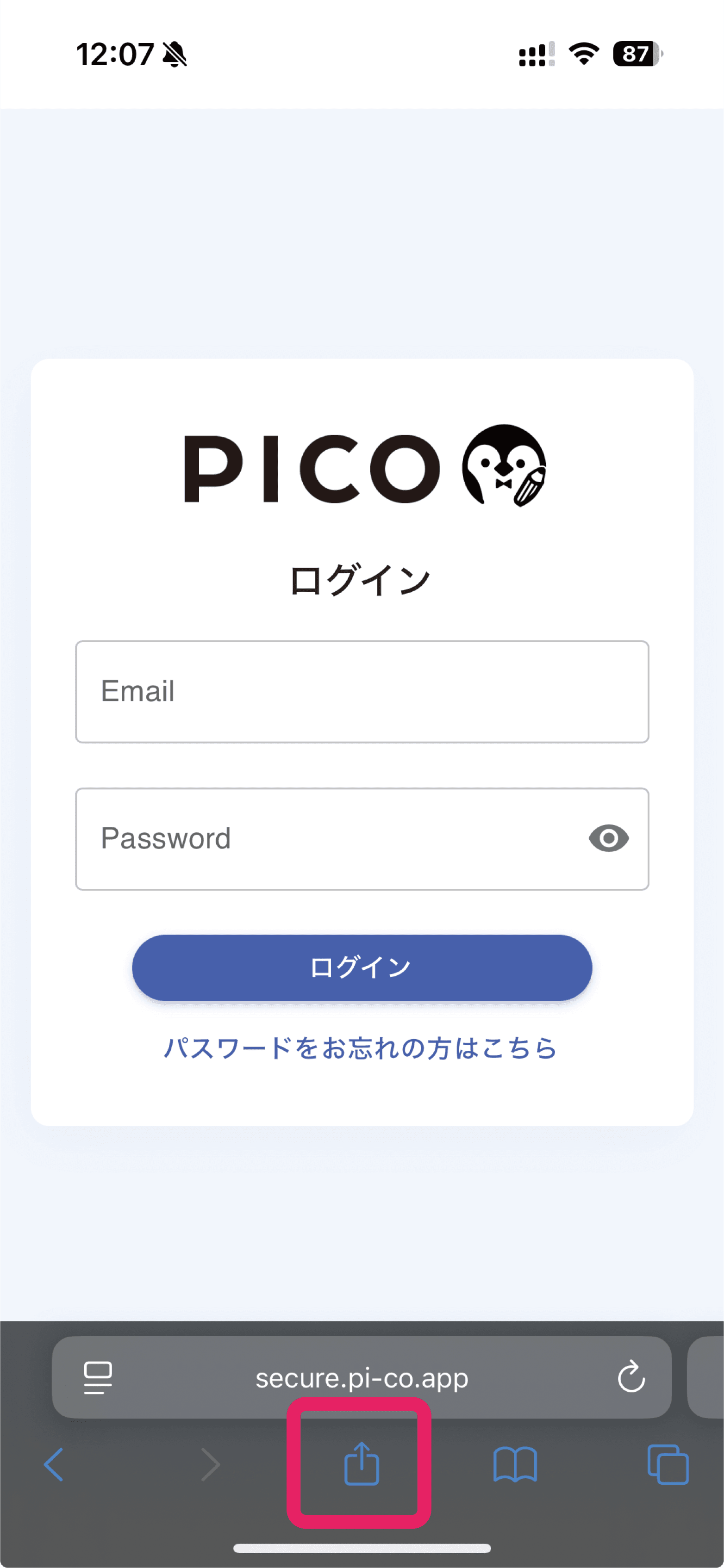Toggle password visibility eye icon
This screenshot has height=1568, width=724.
(x=608, y=839)
